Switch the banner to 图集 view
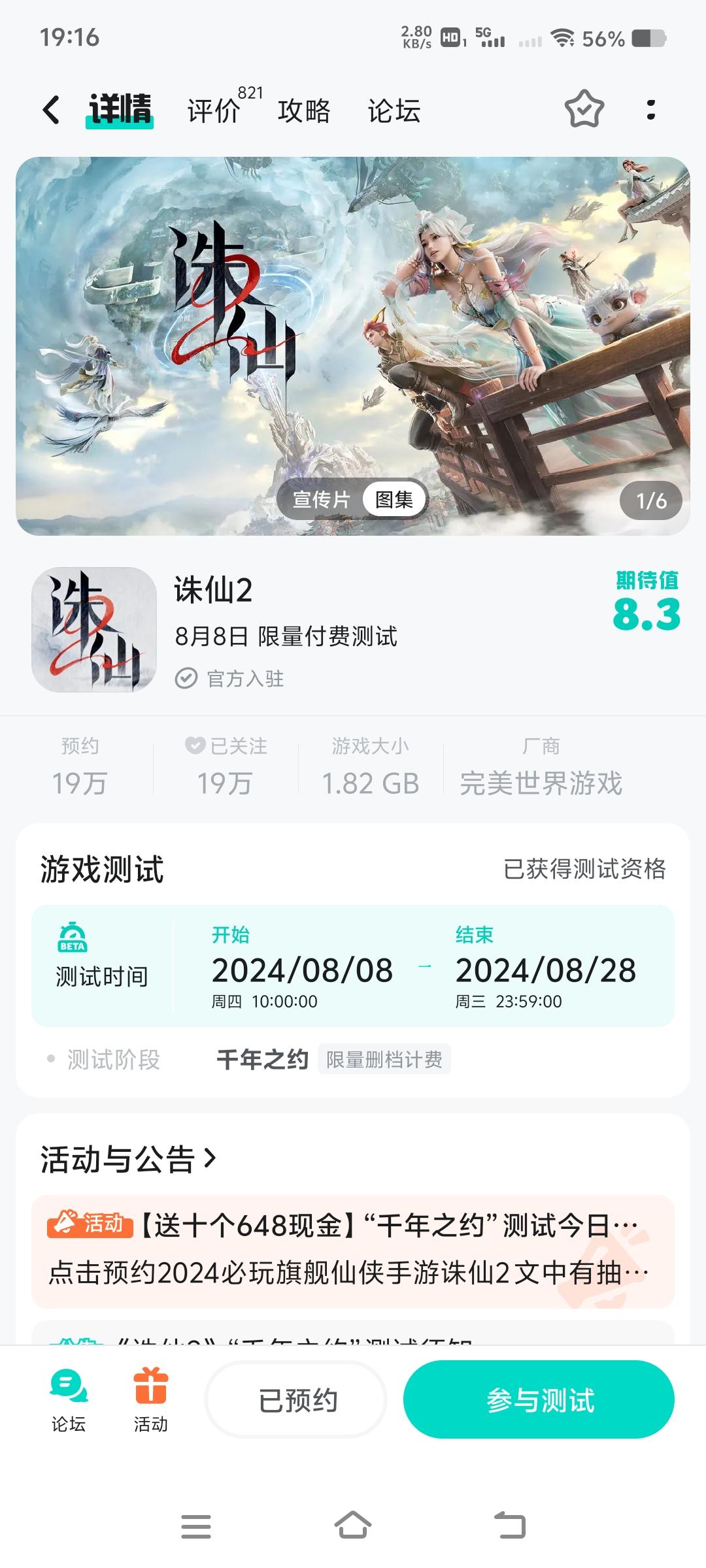 394,498
